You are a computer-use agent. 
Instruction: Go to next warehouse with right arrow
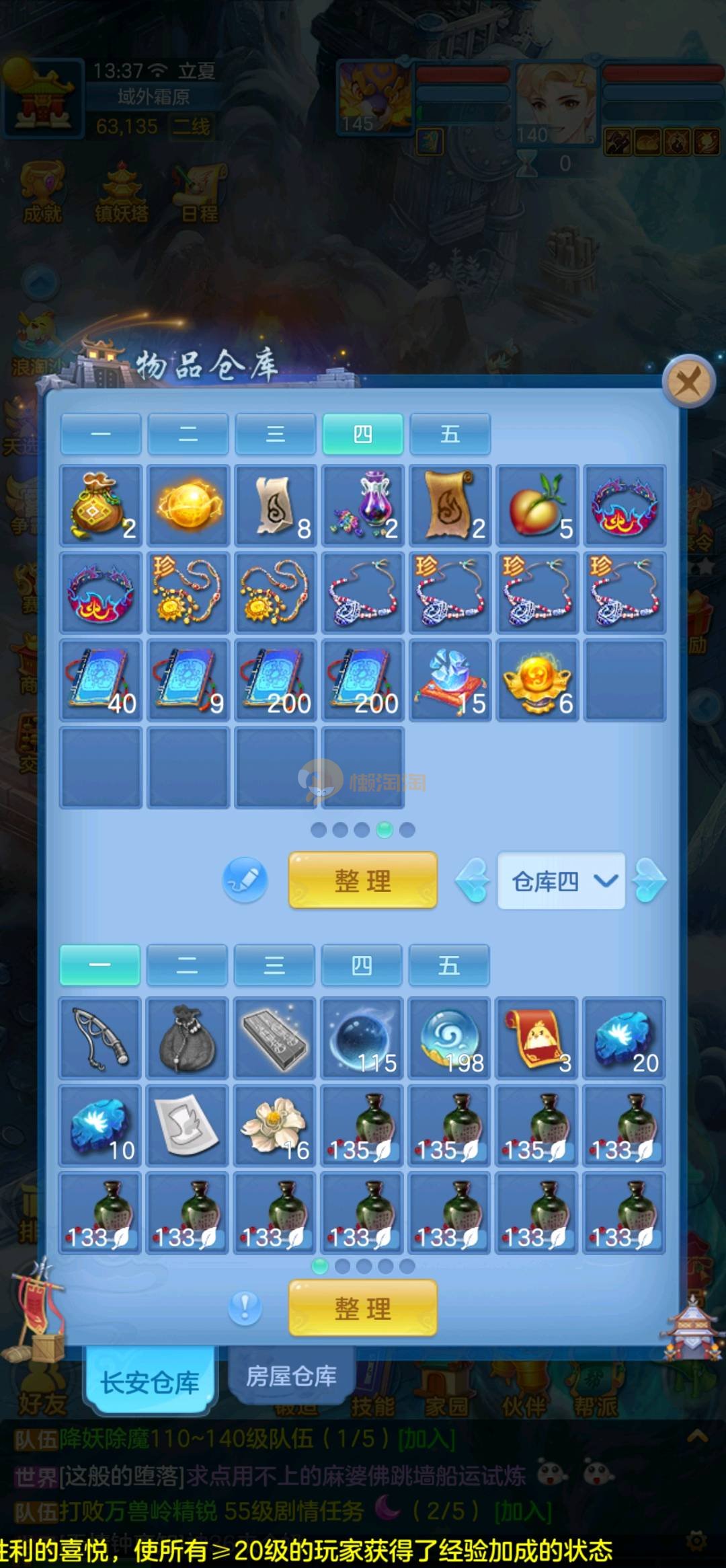(x=650, y=880)
